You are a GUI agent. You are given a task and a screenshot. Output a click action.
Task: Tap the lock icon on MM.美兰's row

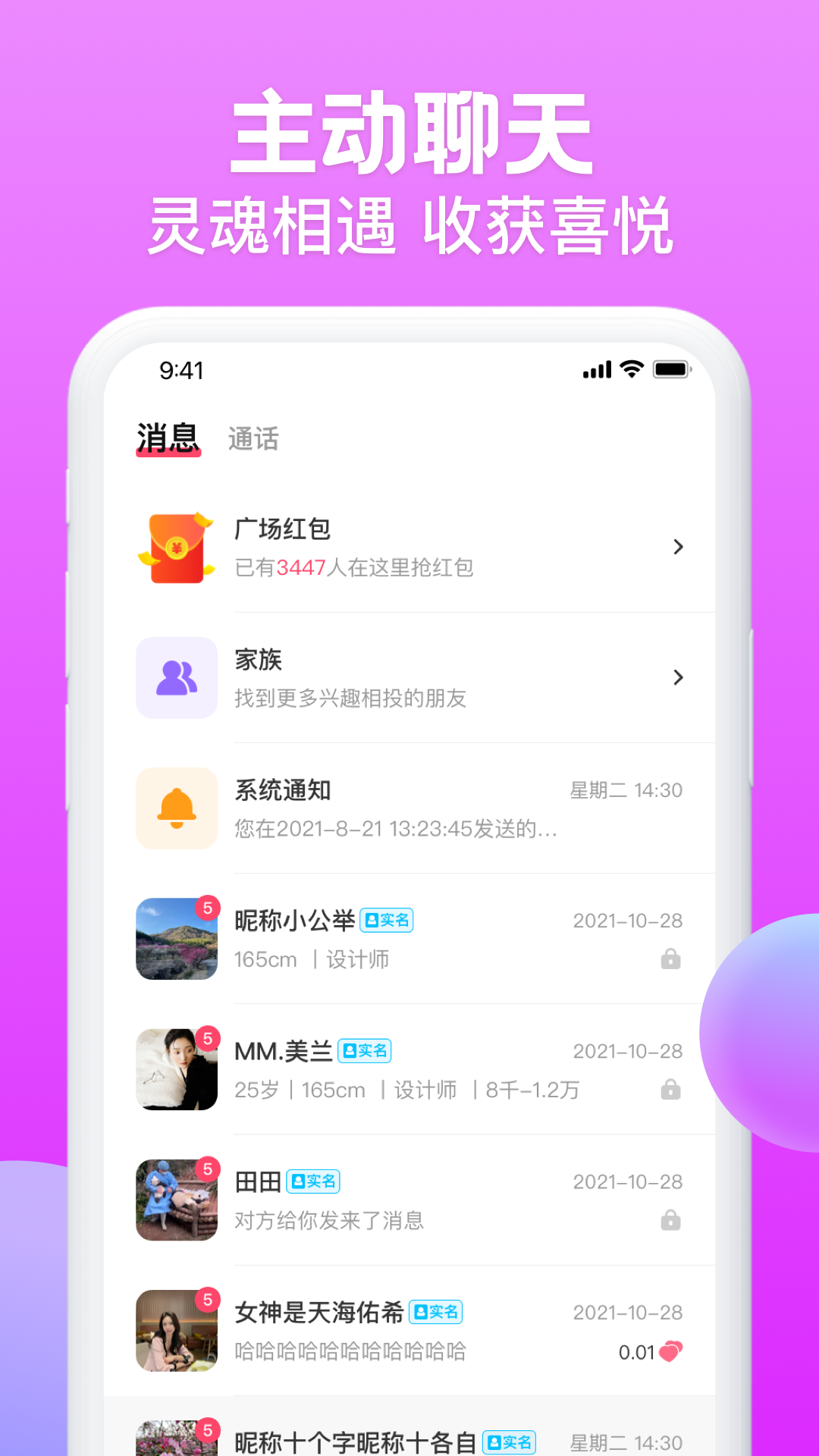670,1090
